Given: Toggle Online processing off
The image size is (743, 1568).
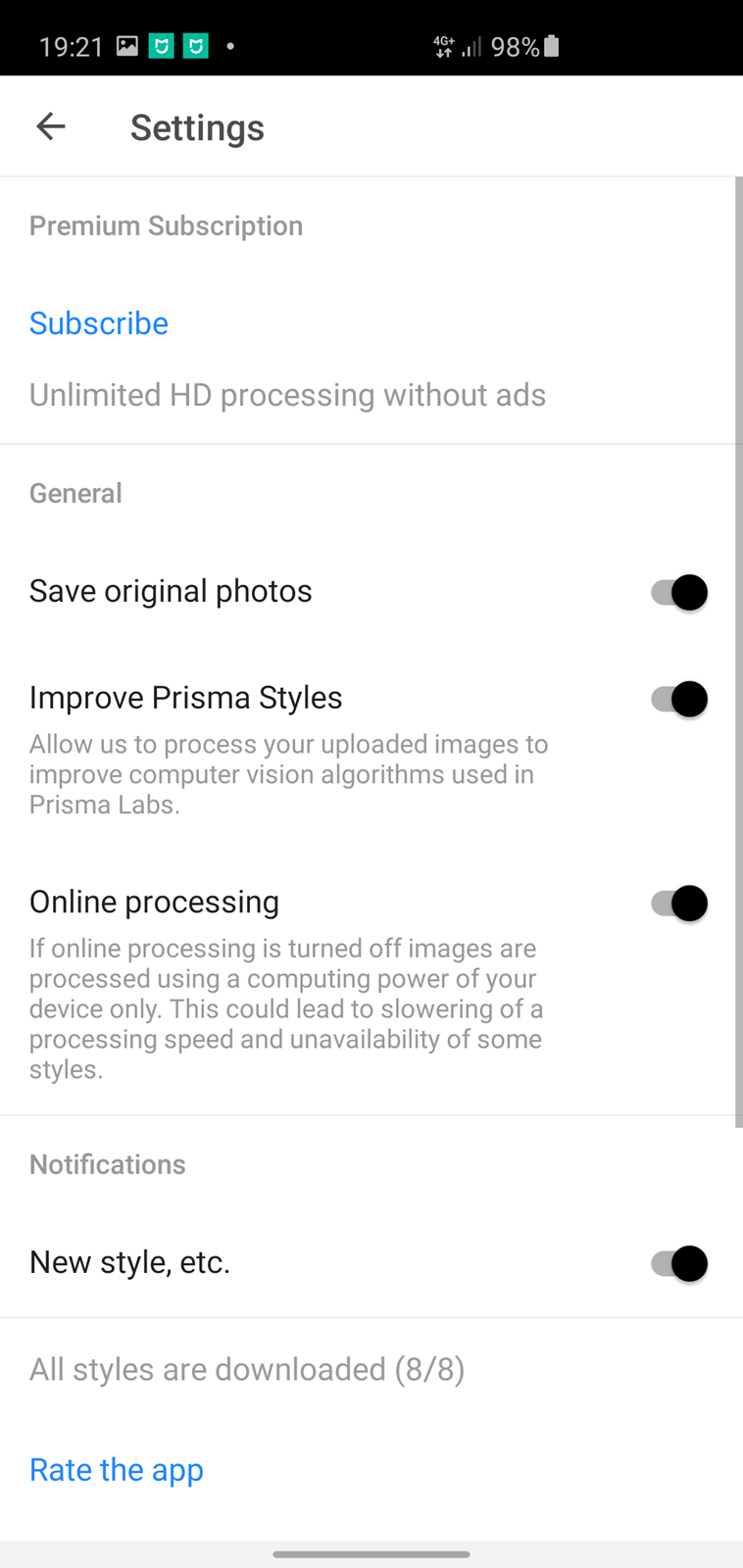Looking at the screenshot, I should click(x=678, y=903).
